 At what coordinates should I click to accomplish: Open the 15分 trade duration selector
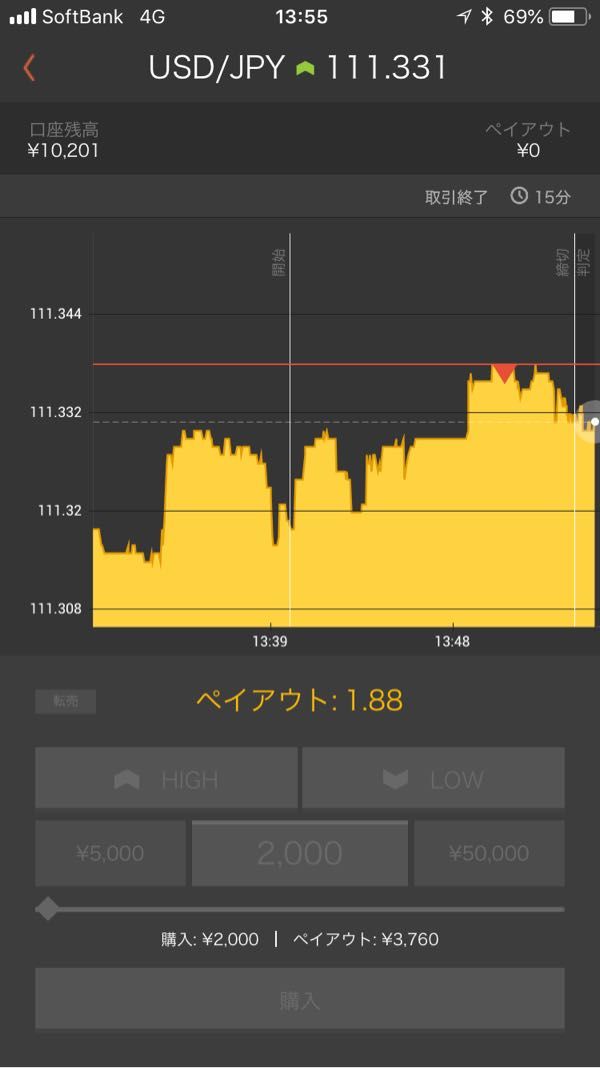point(541,198)
